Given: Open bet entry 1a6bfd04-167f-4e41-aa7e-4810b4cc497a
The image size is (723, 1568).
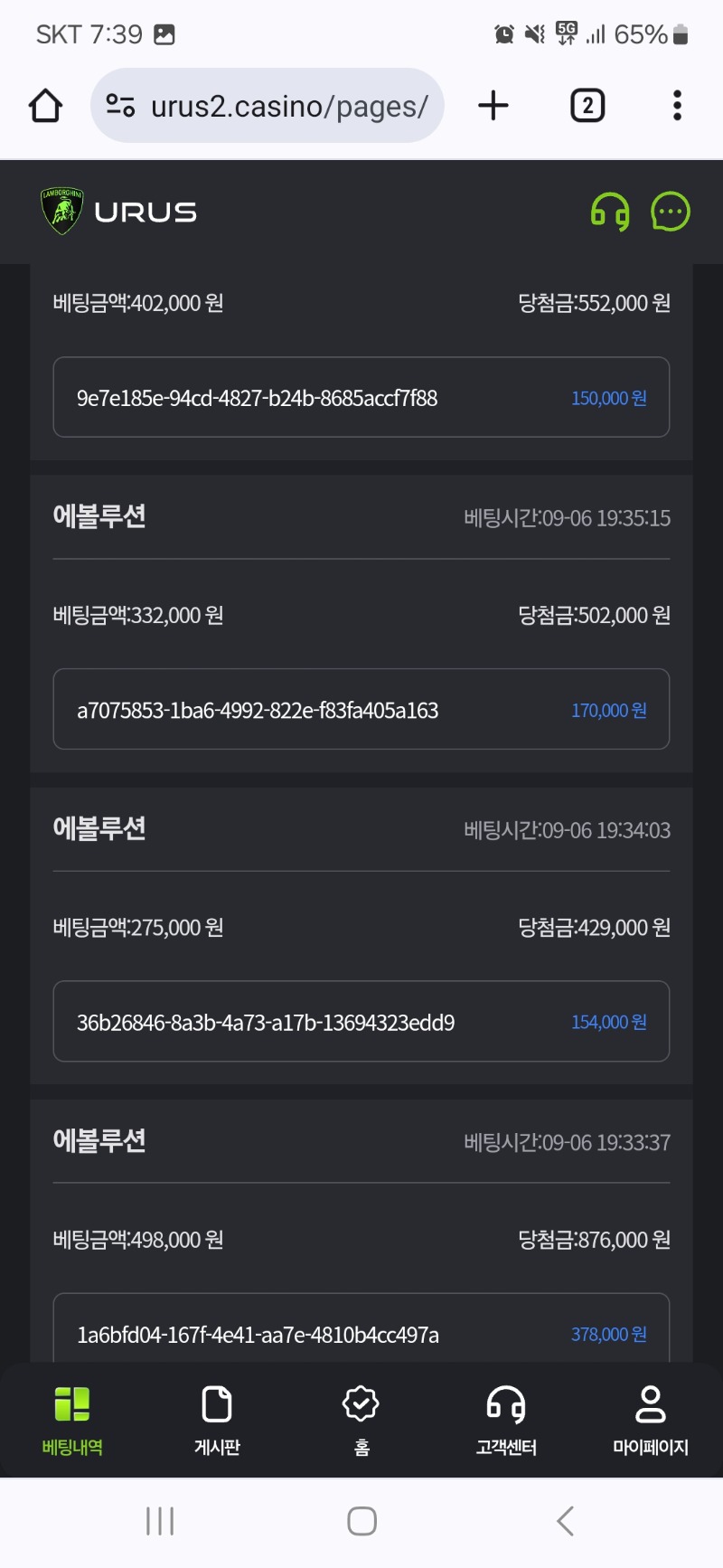Looking at the screenshot, I should (361, 1328).
